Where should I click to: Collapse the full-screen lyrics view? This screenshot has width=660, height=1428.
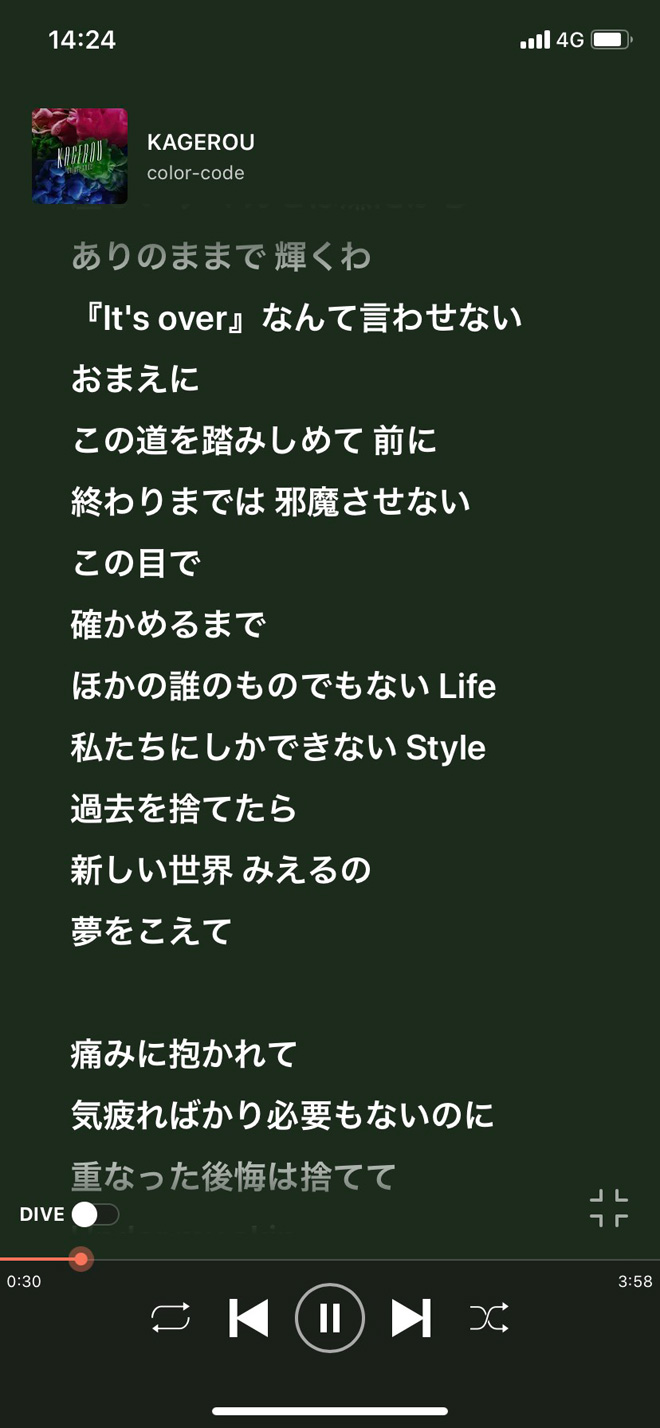pyautogui.click(x=608, y=1208)
